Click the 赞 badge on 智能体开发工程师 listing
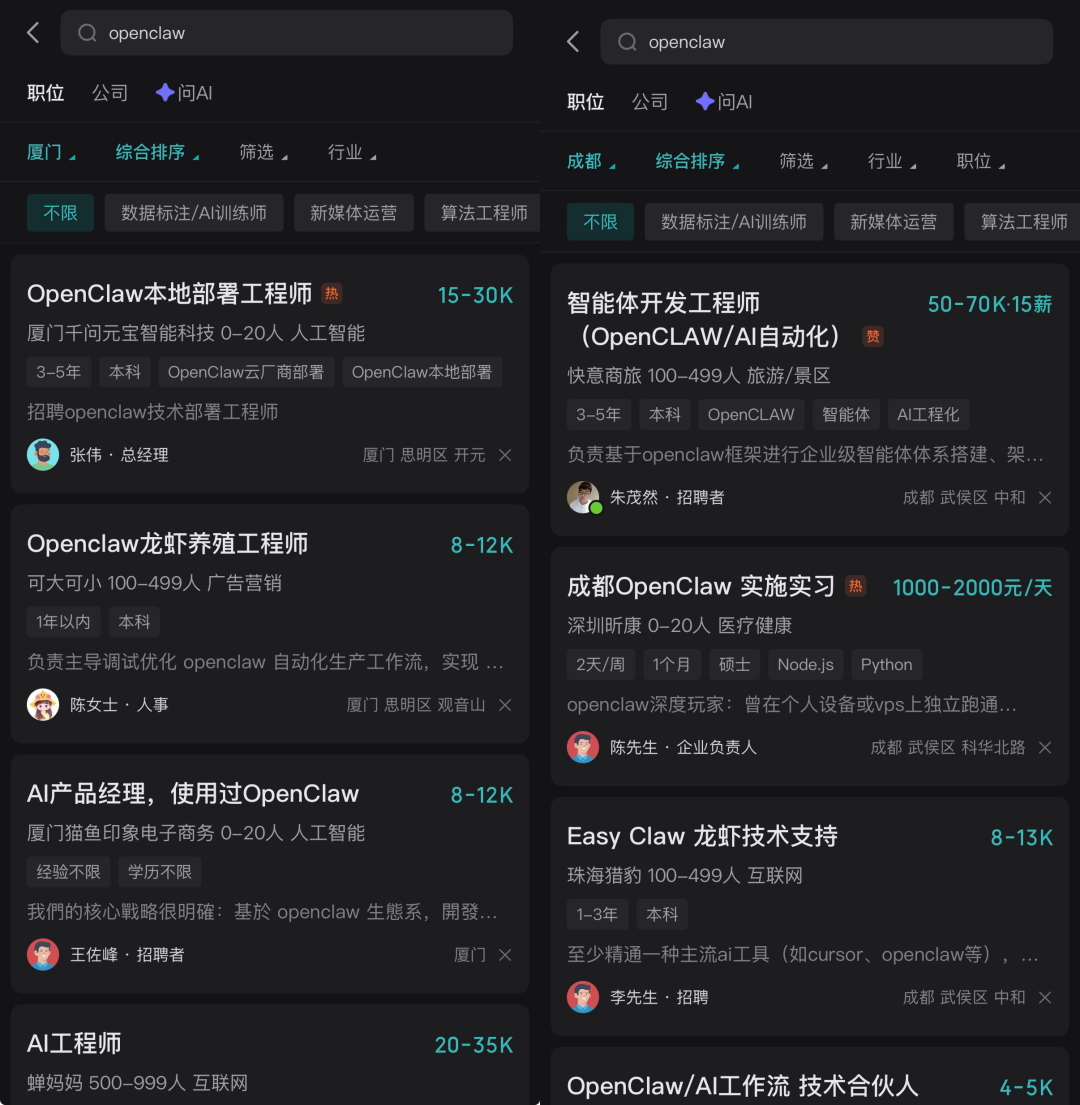Screen dimensions: 1080x1105 point(872,337)
